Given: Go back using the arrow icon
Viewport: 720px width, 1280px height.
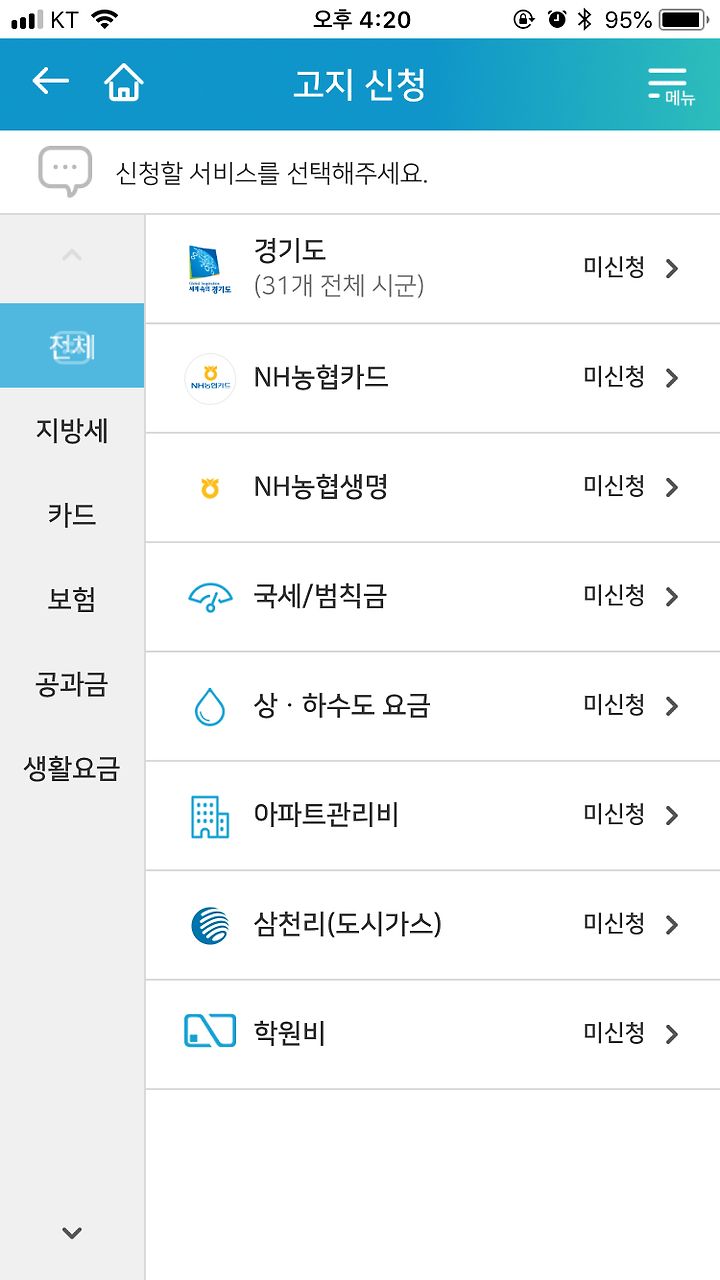Looking at the screenshot, I should 50,82.
